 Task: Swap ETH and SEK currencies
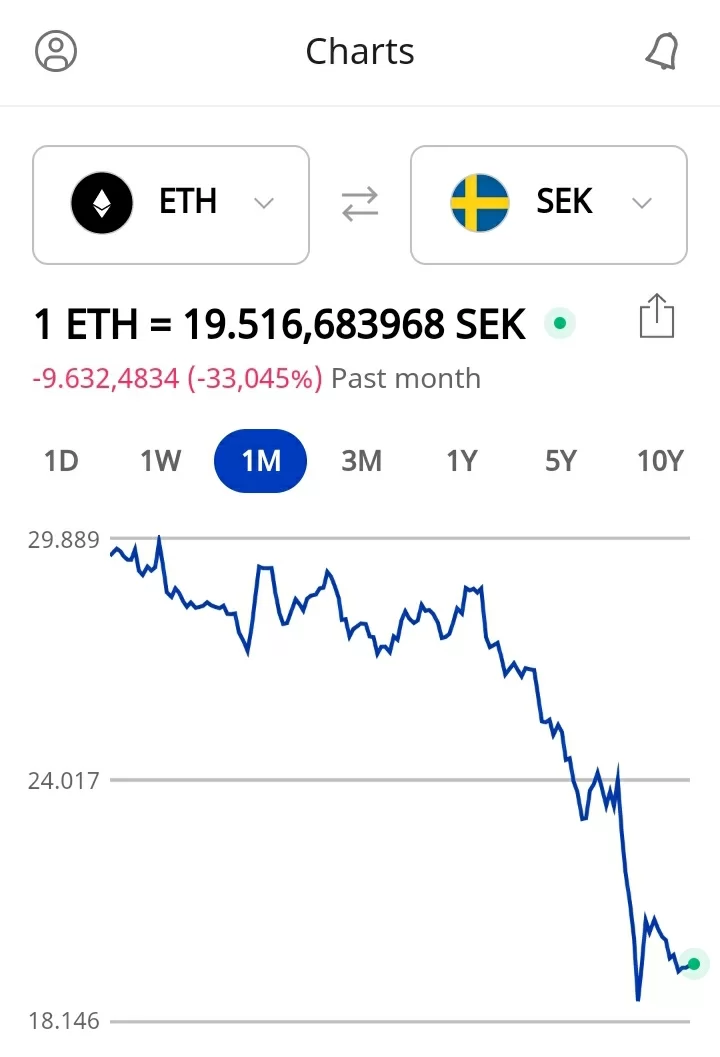pyautogui.click(x=360, y=204)
